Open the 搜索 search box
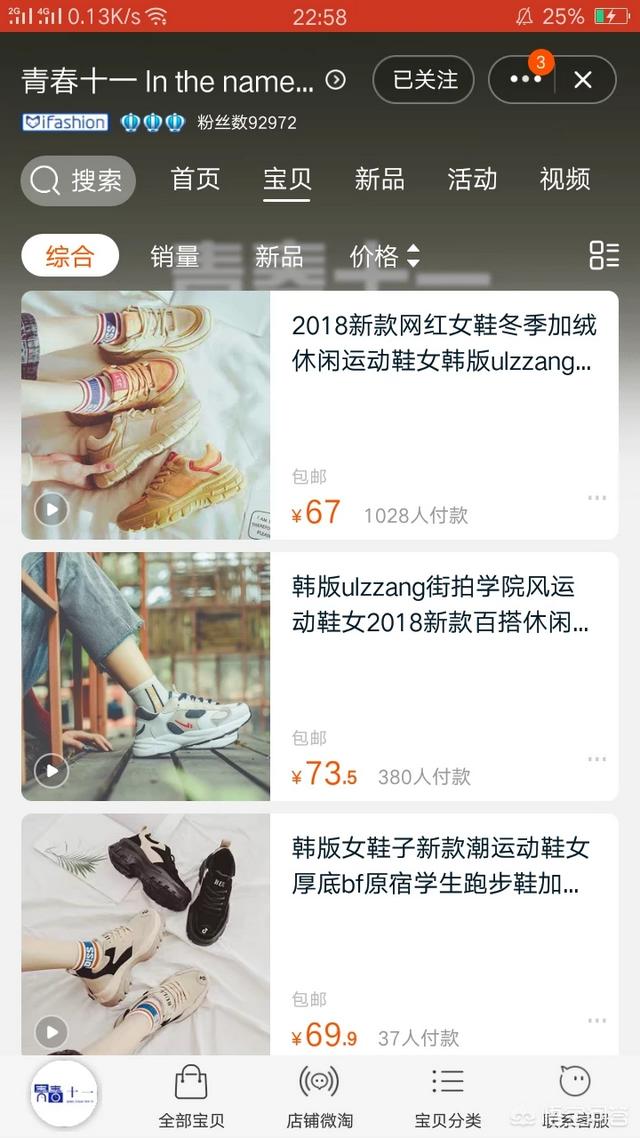This screenshot has height=1138, width=640. [x=78, y=181]
